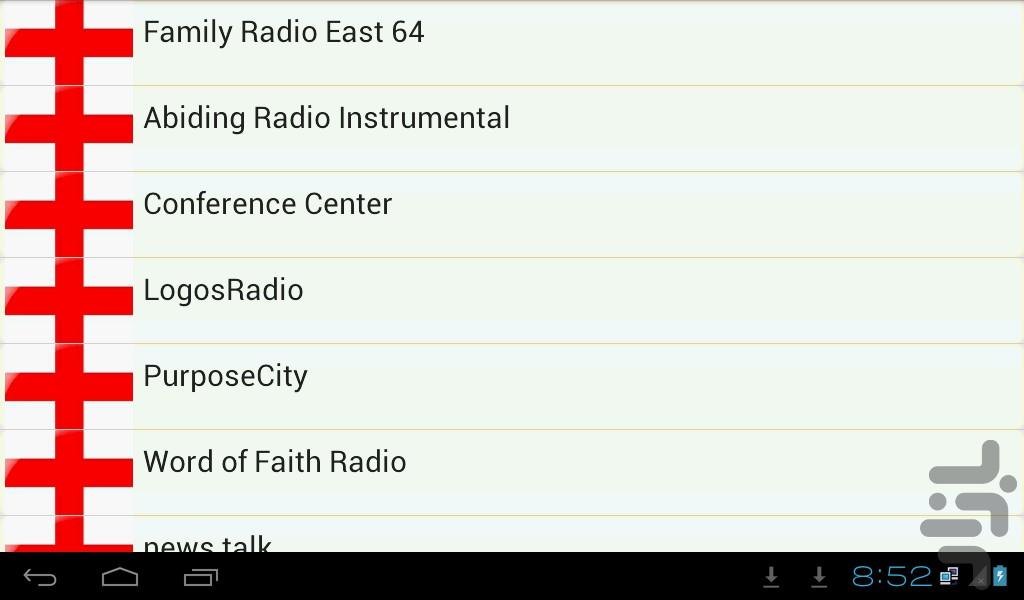The height and width of the screenshot is (600, 1024).
Task: Choose LogosRadio from the list
Action: [x=224, y=291]
